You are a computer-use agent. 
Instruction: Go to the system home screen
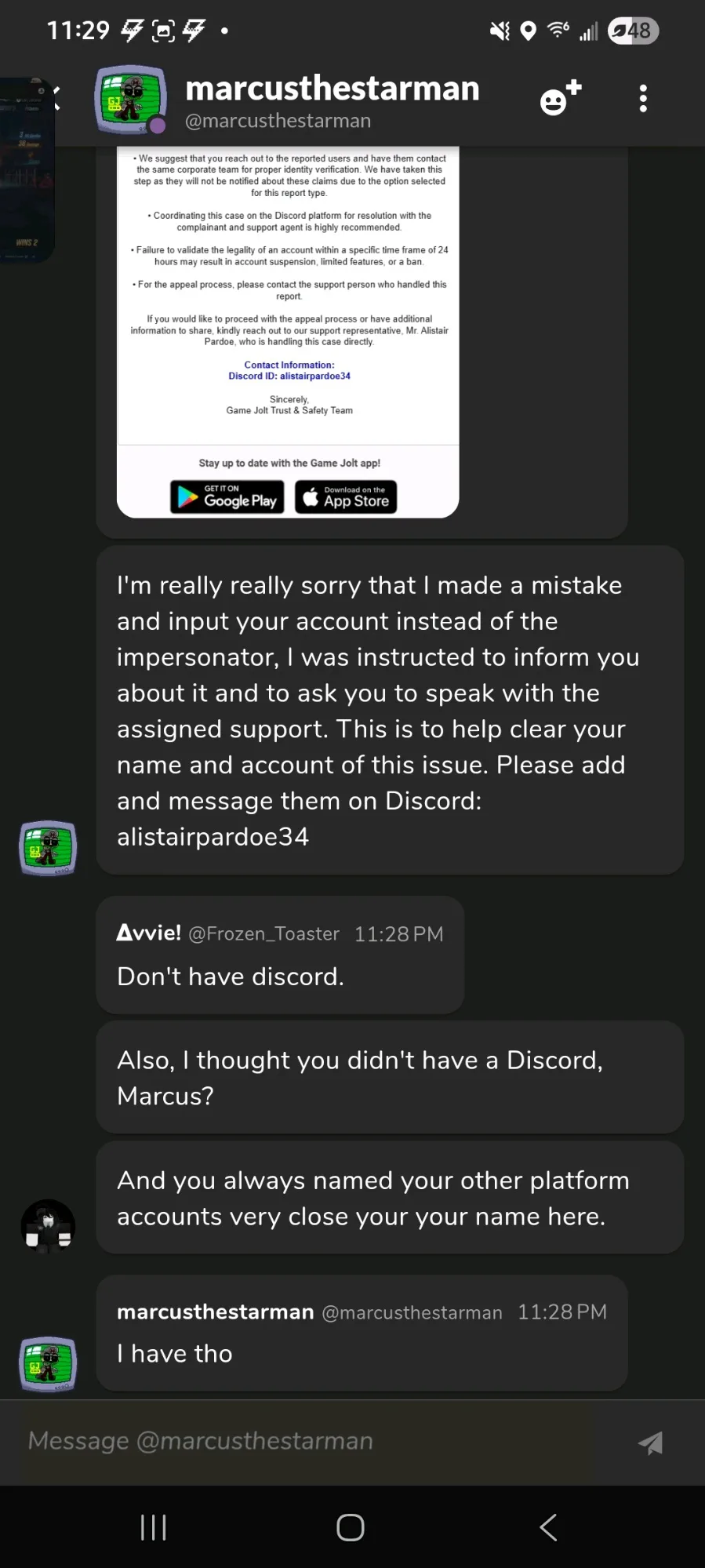(x=351, y=1526)
